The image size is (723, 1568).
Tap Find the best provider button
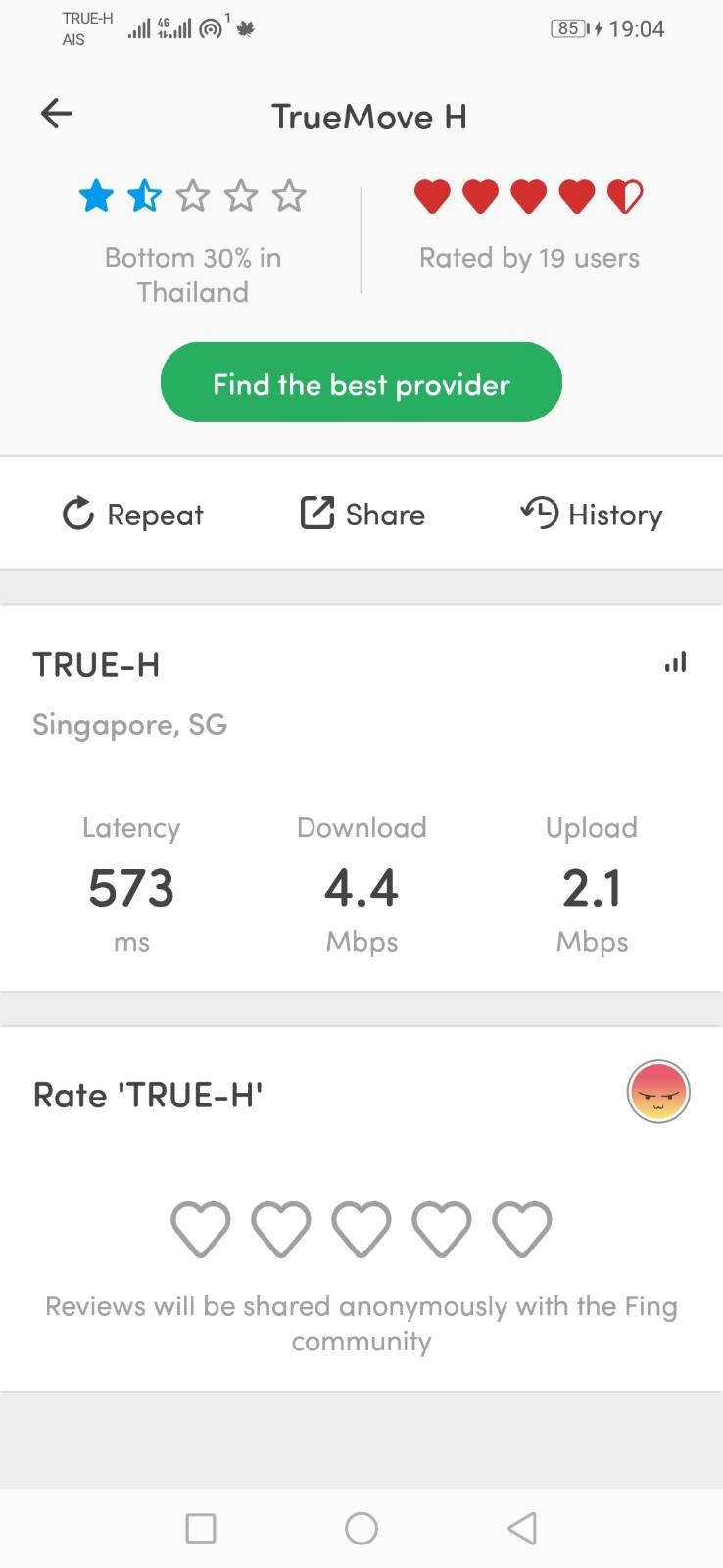(361, 382)
